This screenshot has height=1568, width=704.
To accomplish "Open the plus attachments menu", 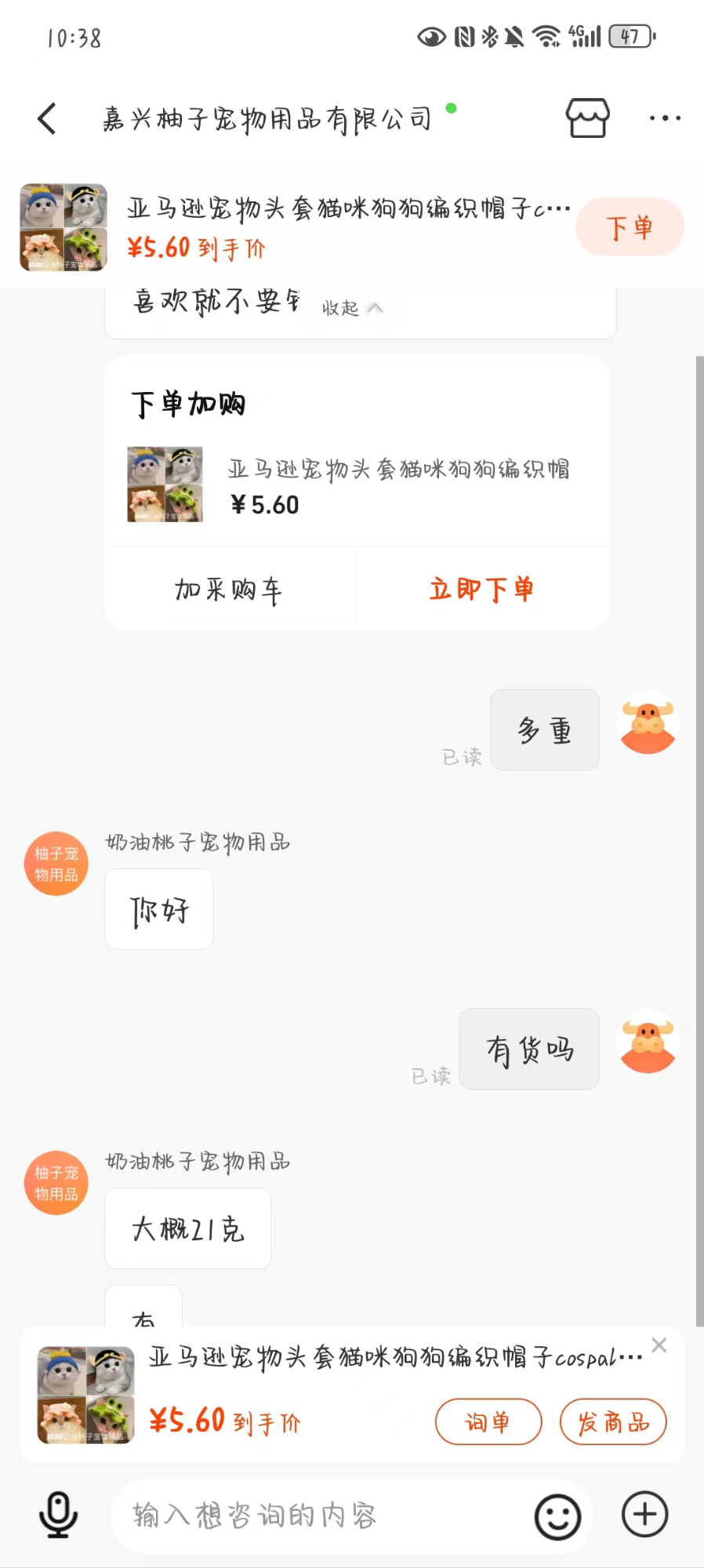I will 644,1515.
